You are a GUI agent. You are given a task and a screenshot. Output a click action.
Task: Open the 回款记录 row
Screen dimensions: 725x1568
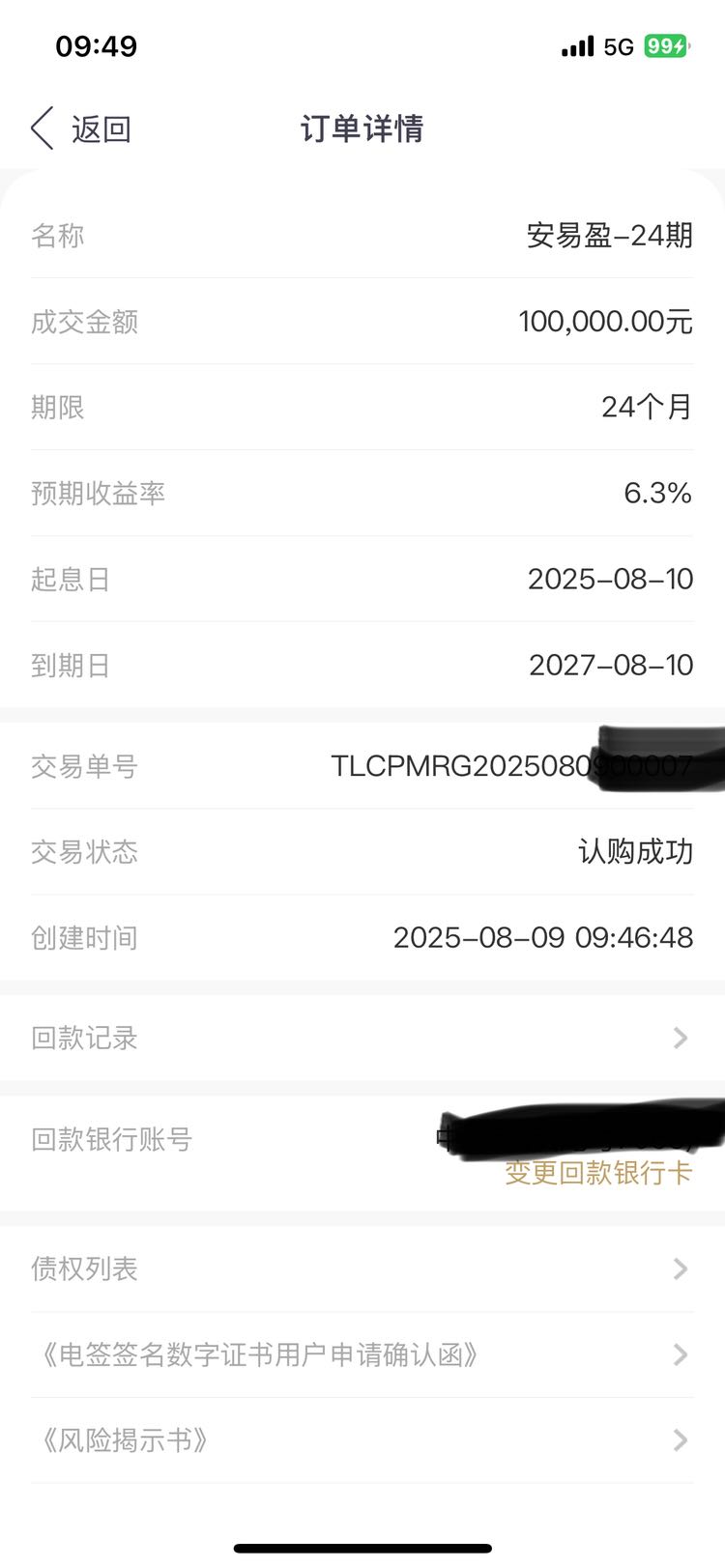[362, 1038]
